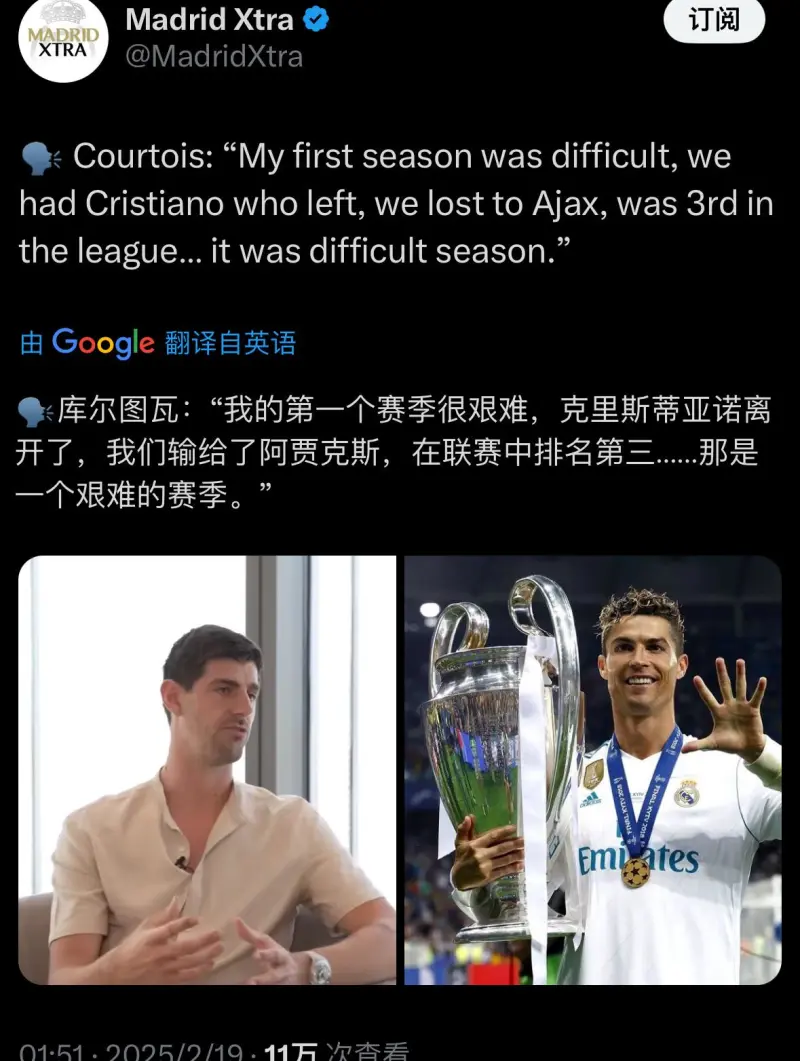Open the Courtois interview photo
Screen dimensions: 800x1061
click(207, 770)
